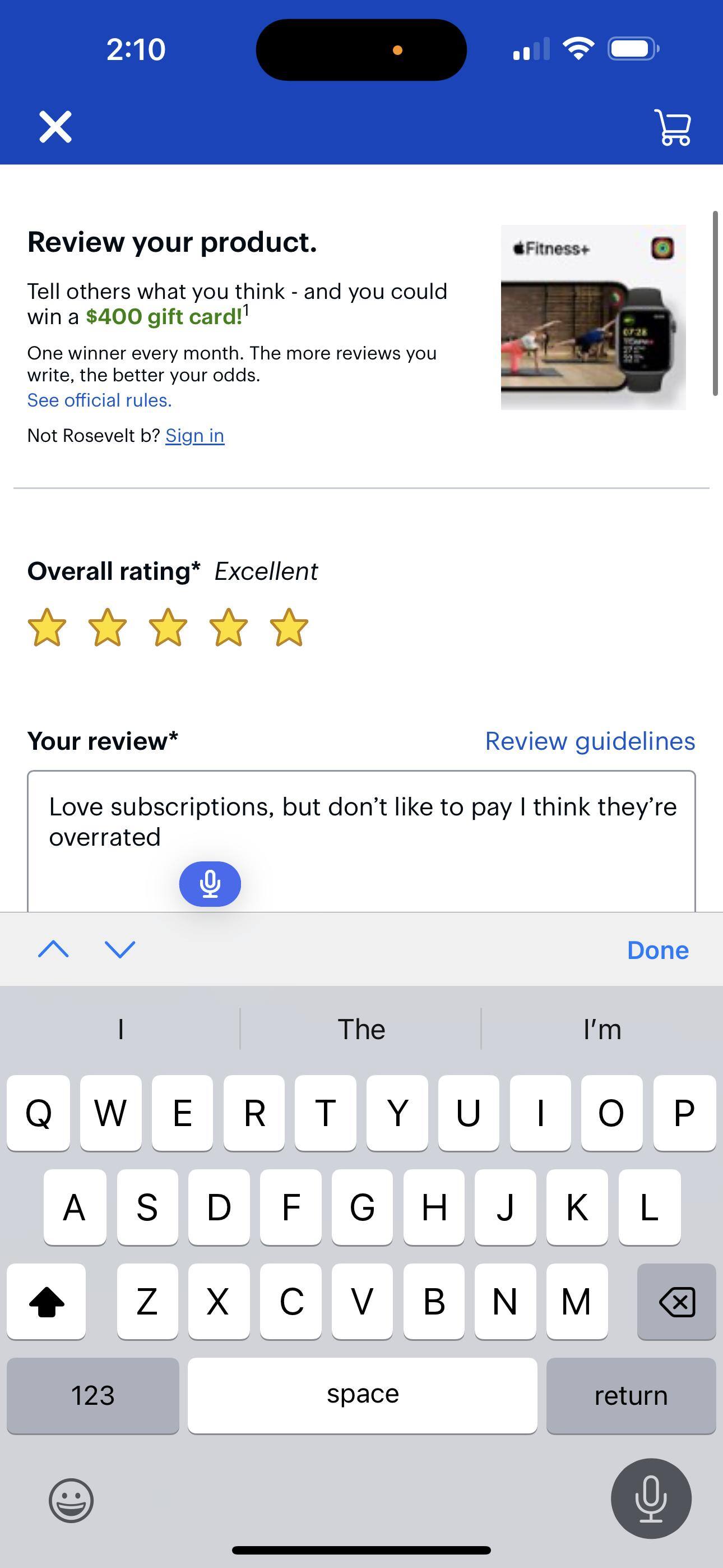Set overall rating to three stars
This screenshot has height=1568, width=723.
point(167,628)
